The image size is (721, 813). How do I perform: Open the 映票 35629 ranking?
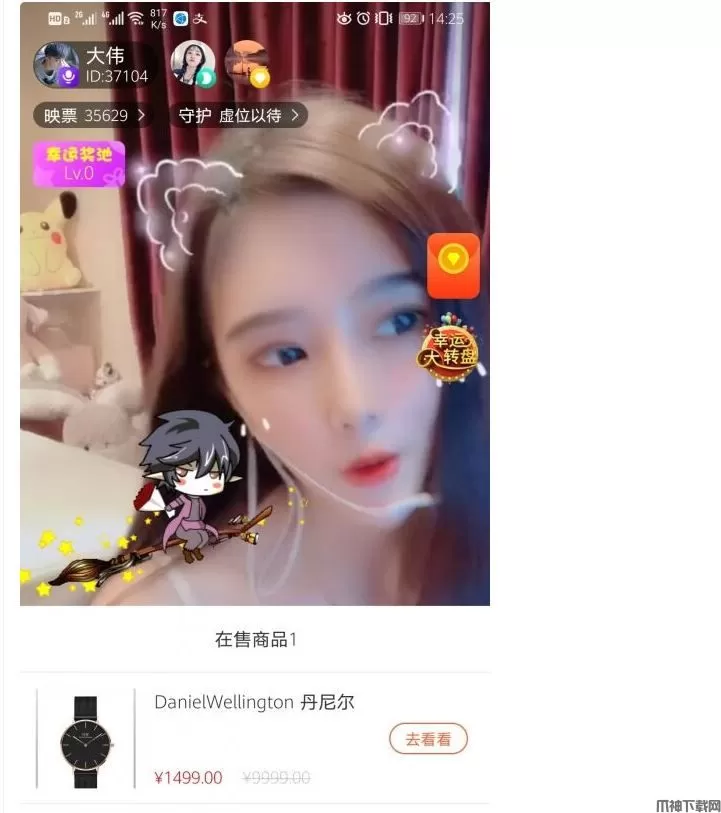point(94,116)
